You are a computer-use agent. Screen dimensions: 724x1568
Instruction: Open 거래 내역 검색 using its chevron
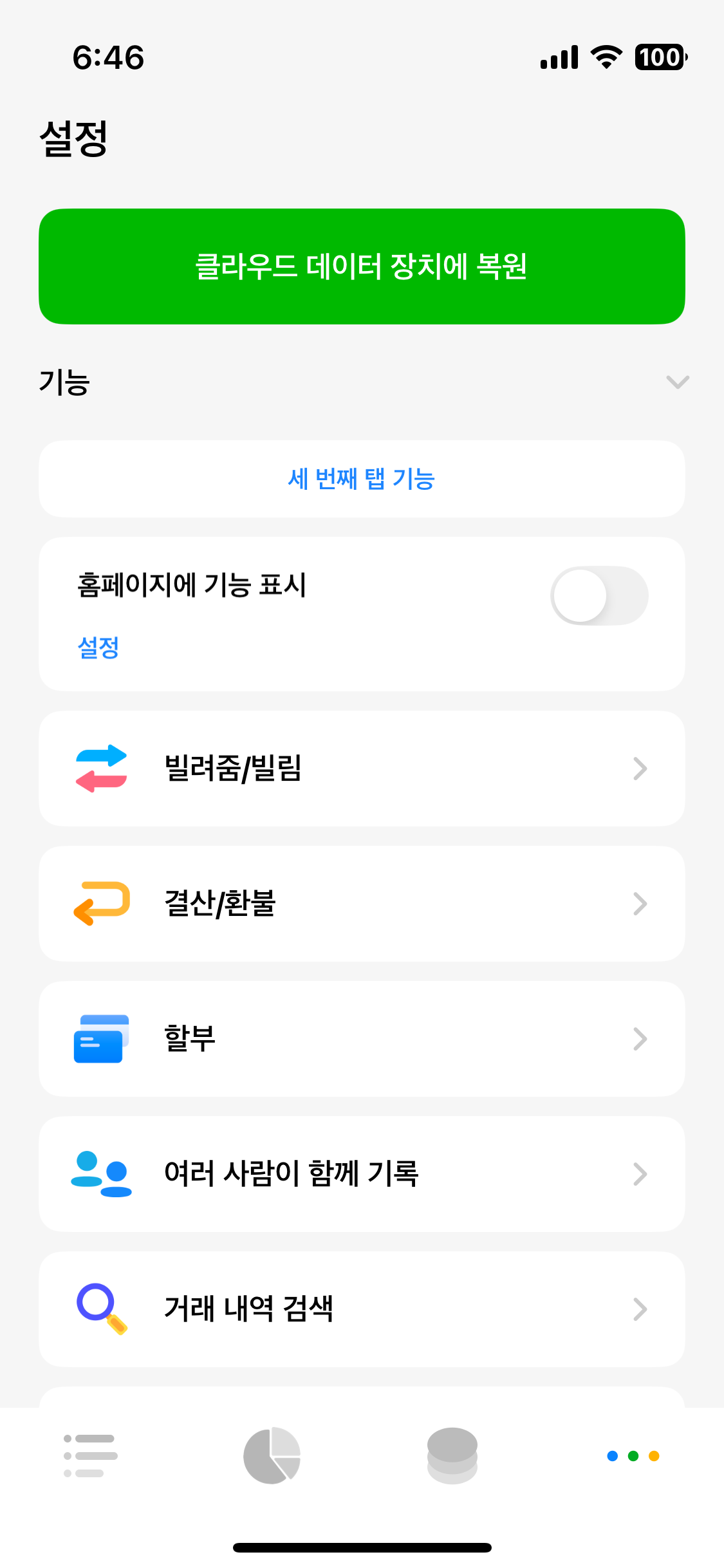pyautogui.click(x=640, y=1309)
